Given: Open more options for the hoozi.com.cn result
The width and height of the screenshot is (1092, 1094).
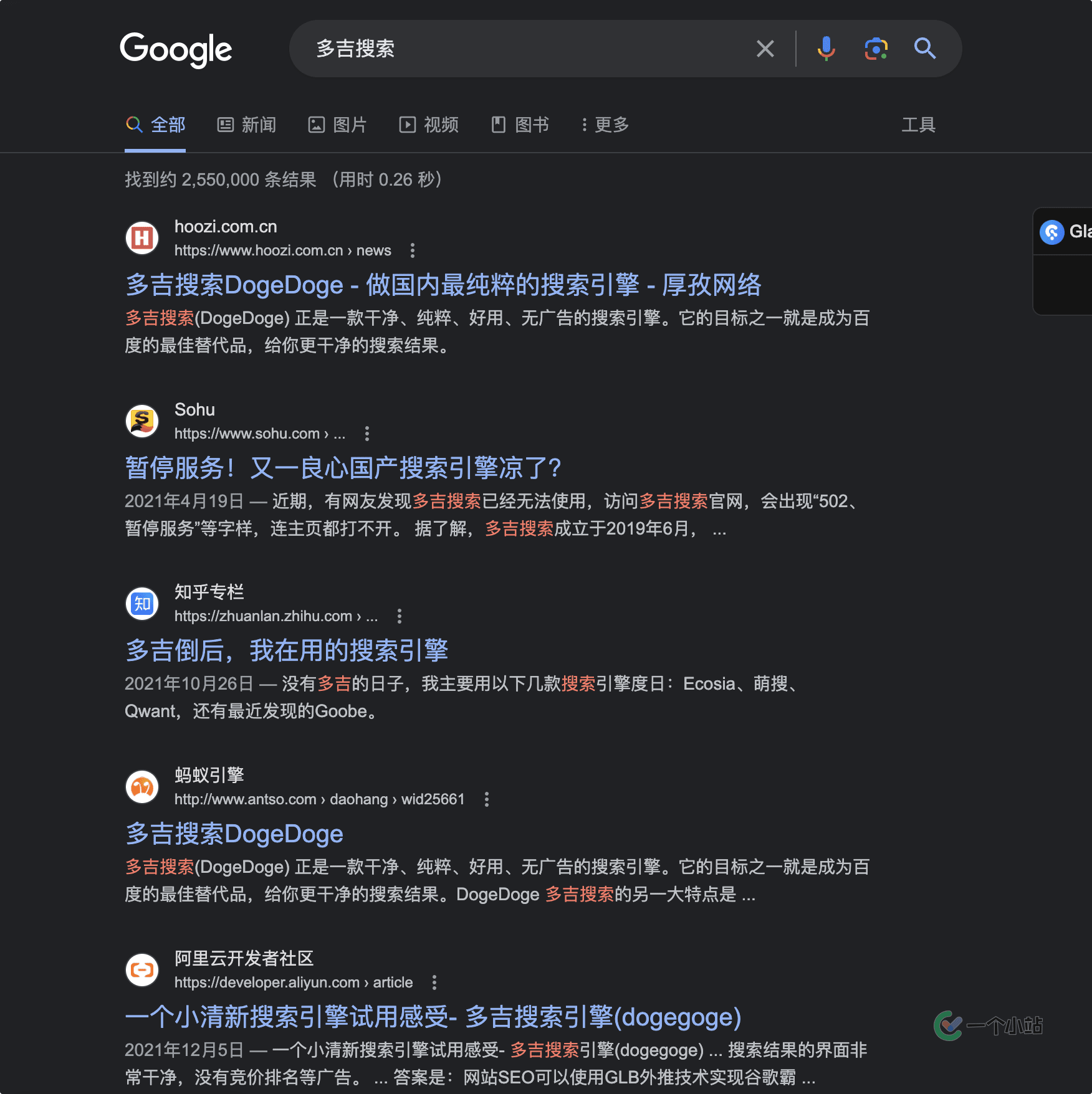Looking at the screenshot, I should click(412, 250).
